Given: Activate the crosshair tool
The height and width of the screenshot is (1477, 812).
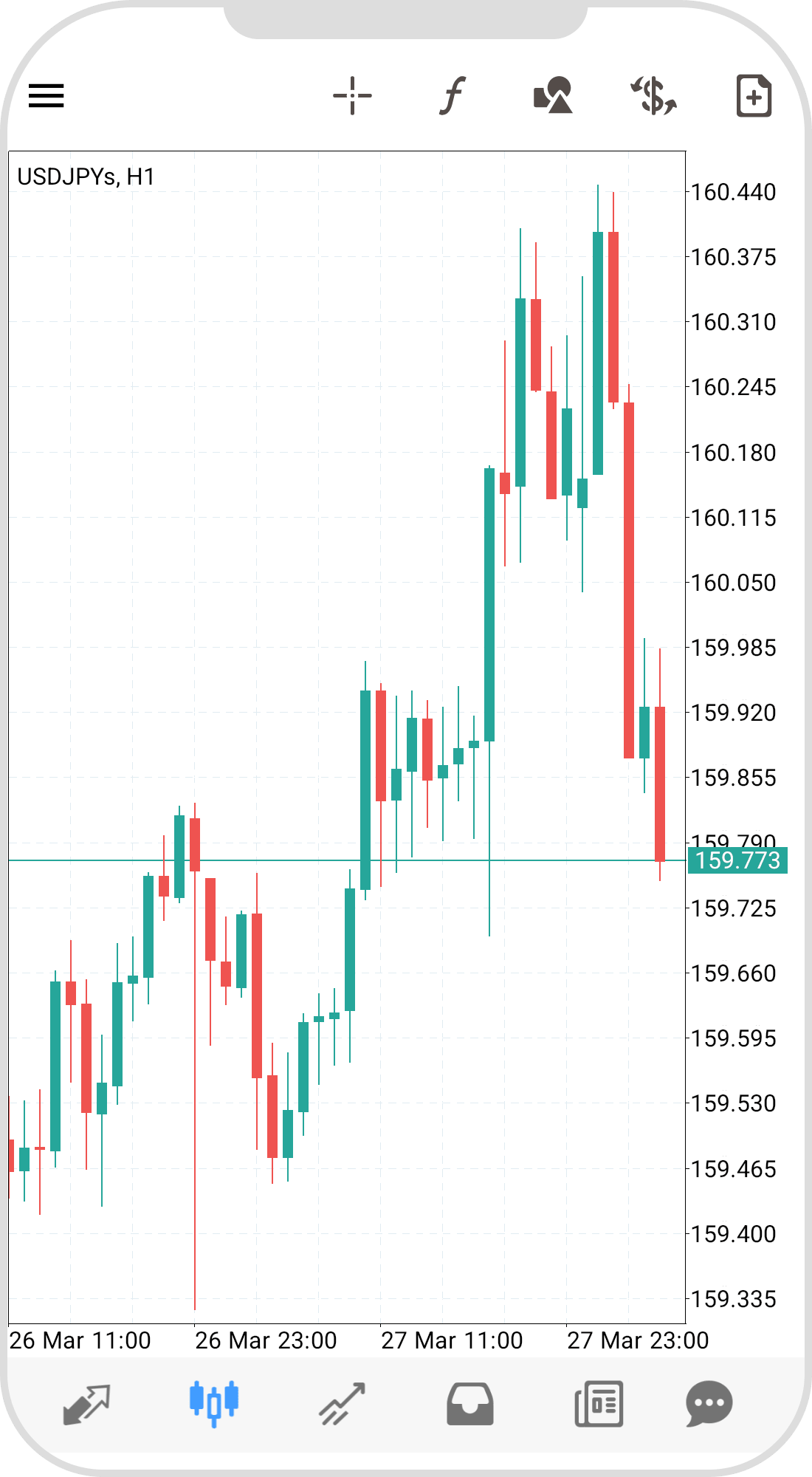Looking at the screenshot, I should pos(352,96).
